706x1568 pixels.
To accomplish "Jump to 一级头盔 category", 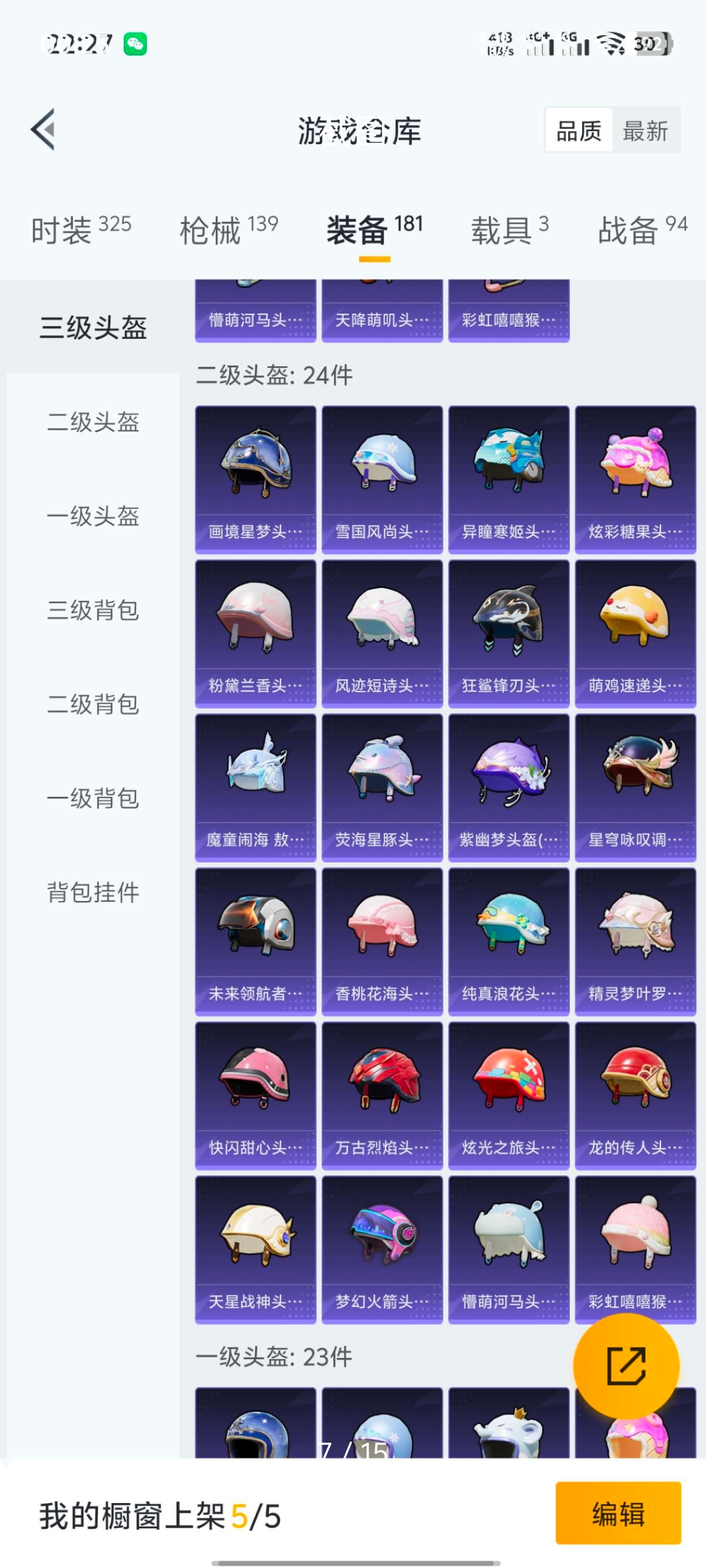I will pyautogui.click(x=93, y=516).
